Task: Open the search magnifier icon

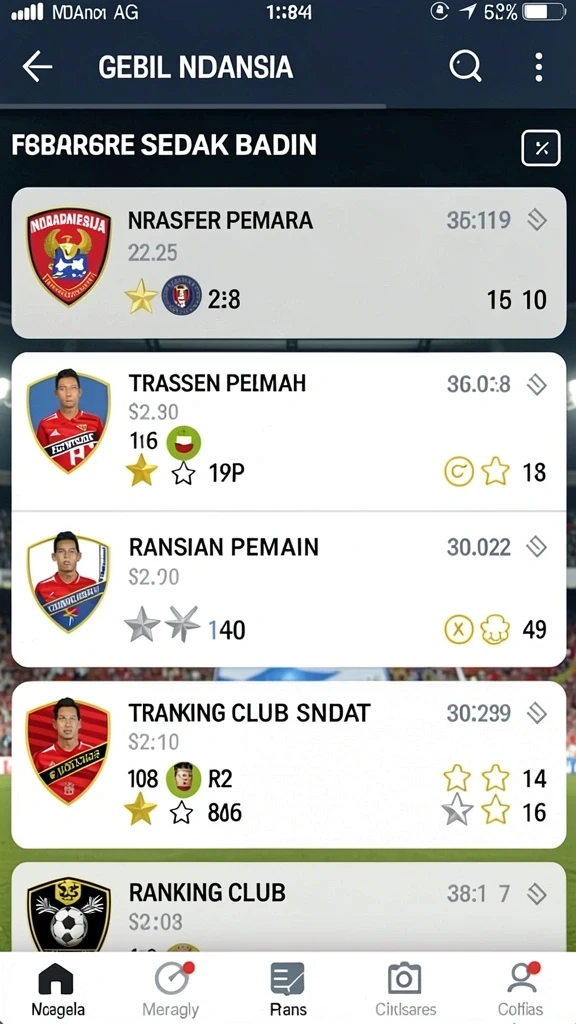Action: 466,67
